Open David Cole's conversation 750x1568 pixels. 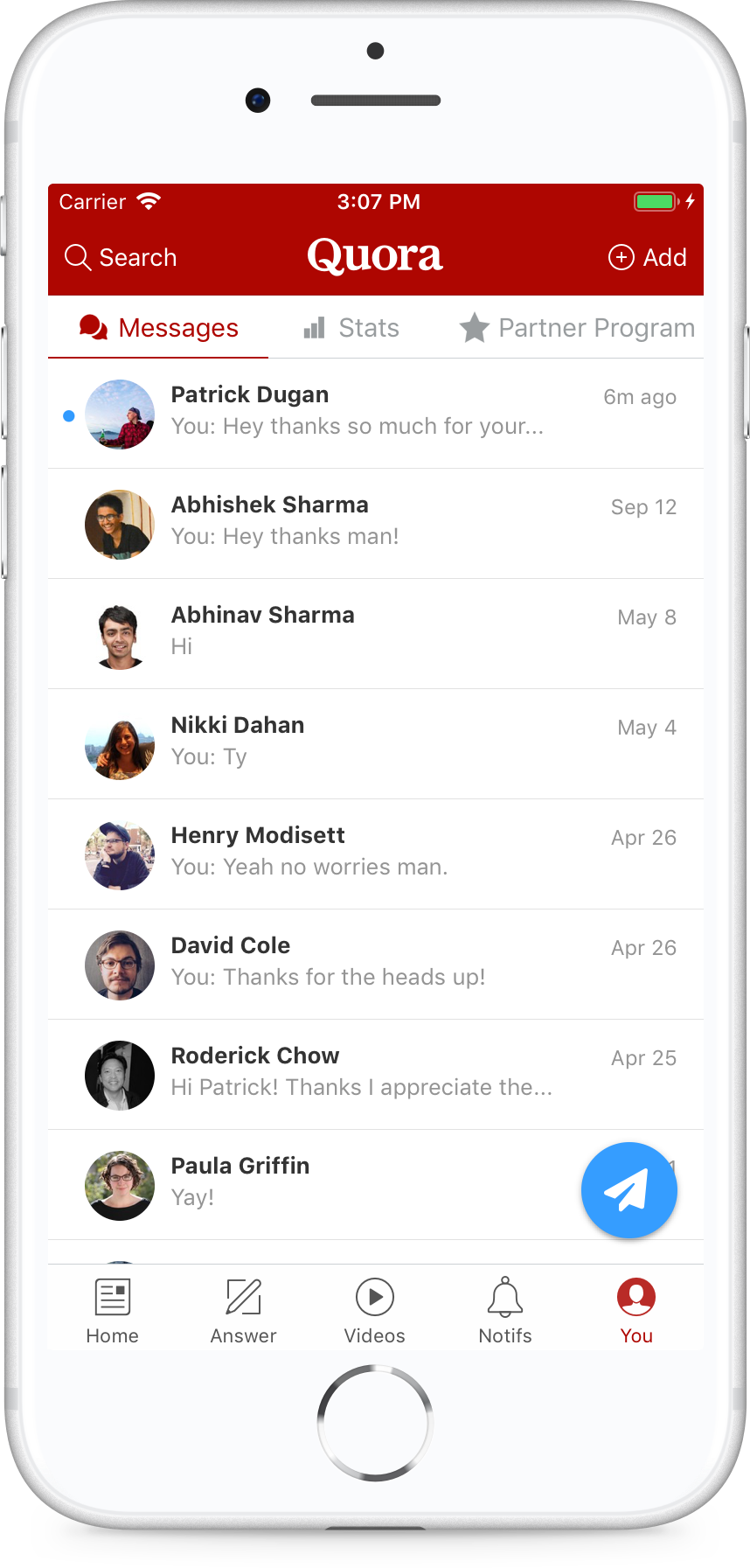(376, 965)
